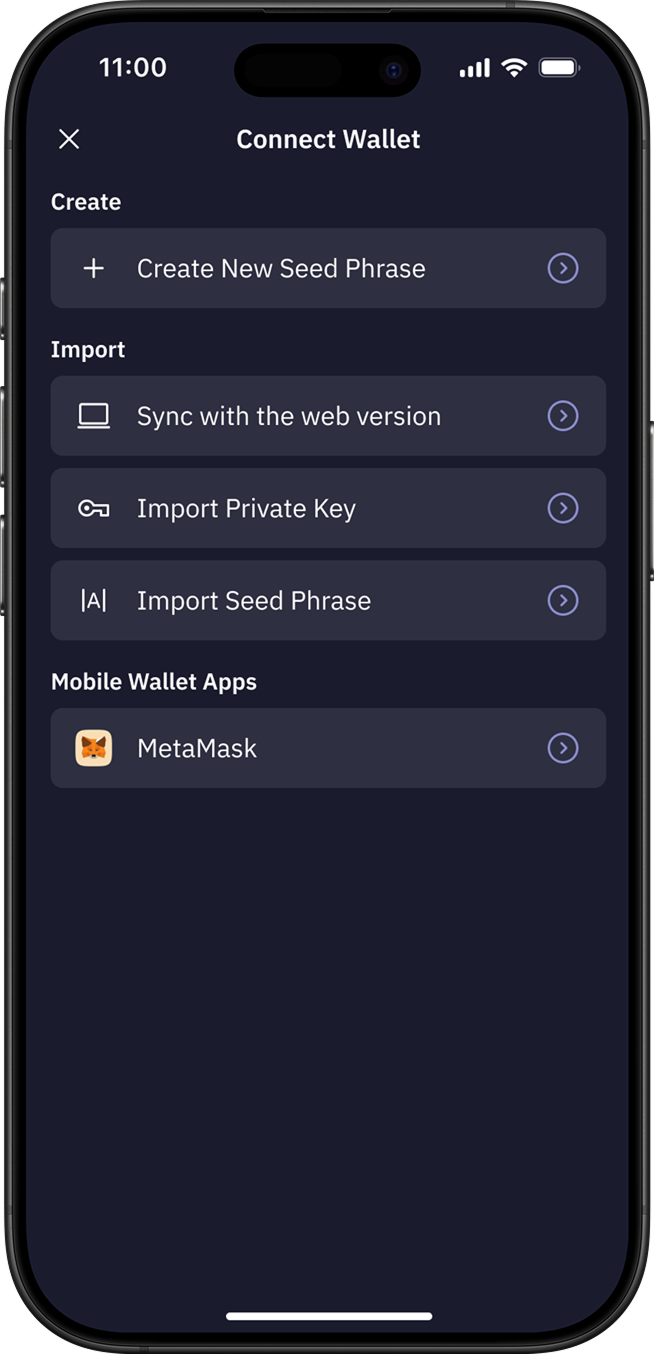Open Sync with the web version
Image resolution: width=654 pixels, height=1354 pixels.
click(x=328, y=416)
